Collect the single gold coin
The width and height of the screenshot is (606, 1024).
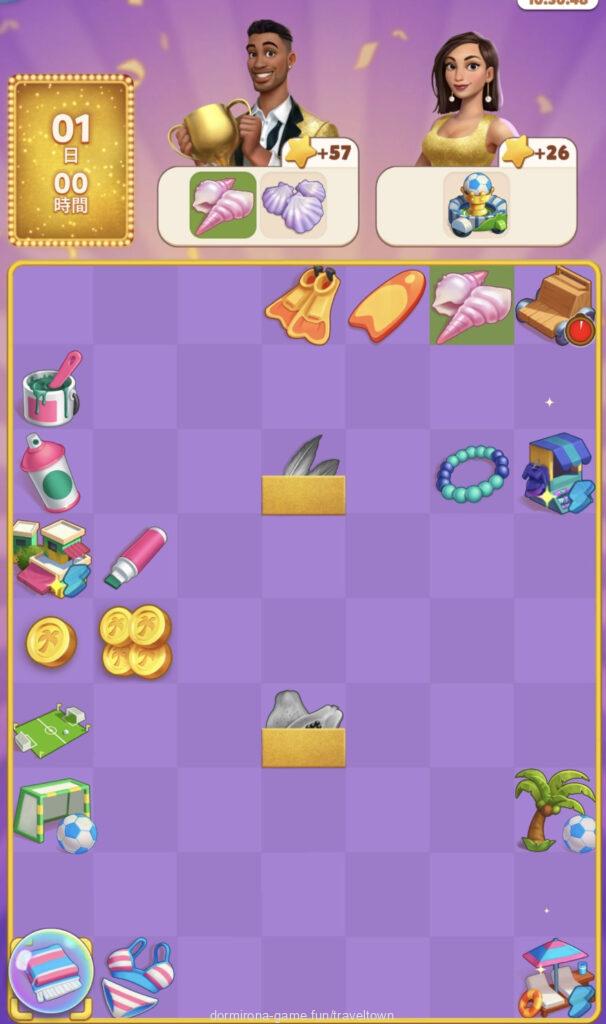[50, 641]
